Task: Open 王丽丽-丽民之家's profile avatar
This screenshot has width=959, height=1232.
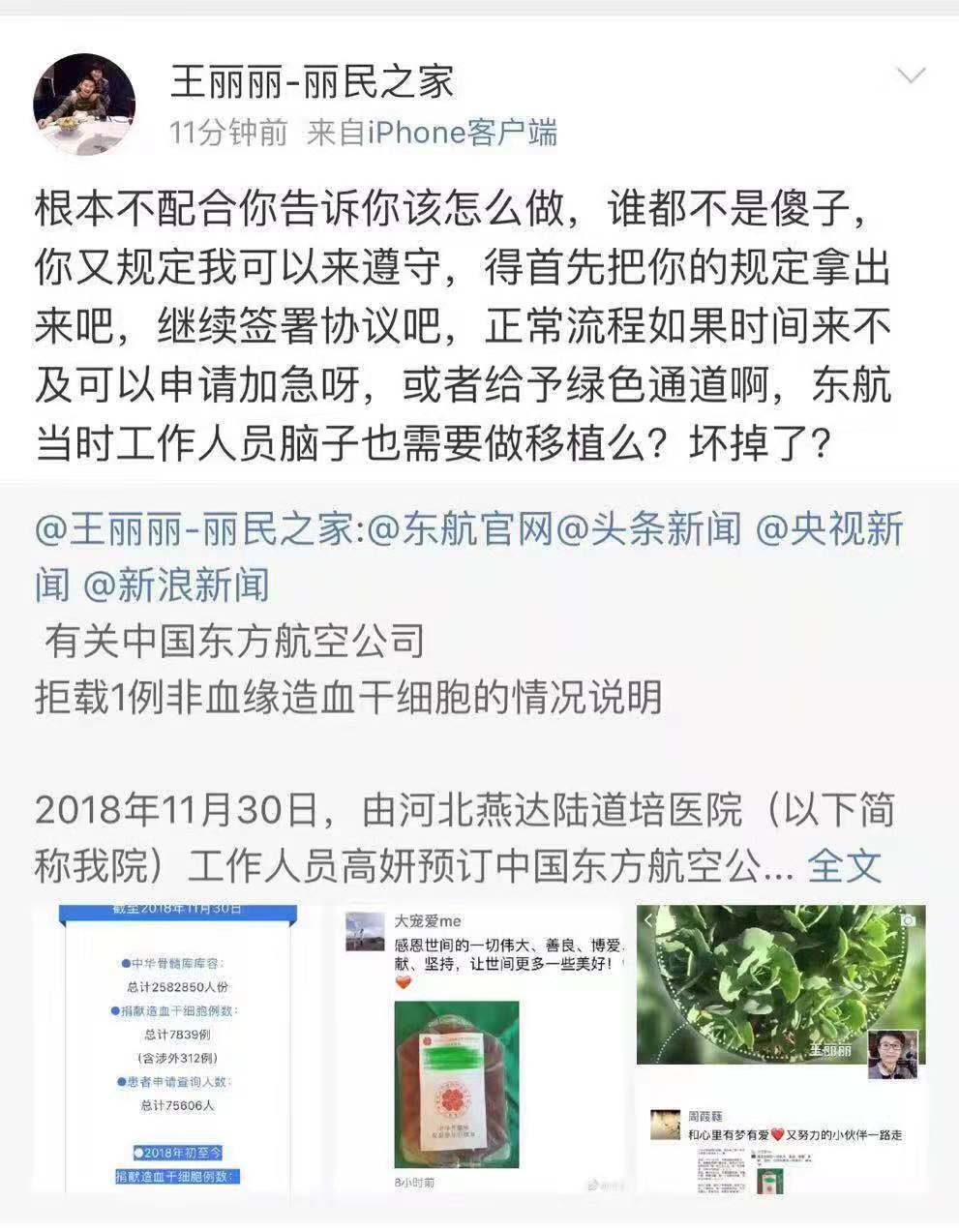Action: point(83,103)
